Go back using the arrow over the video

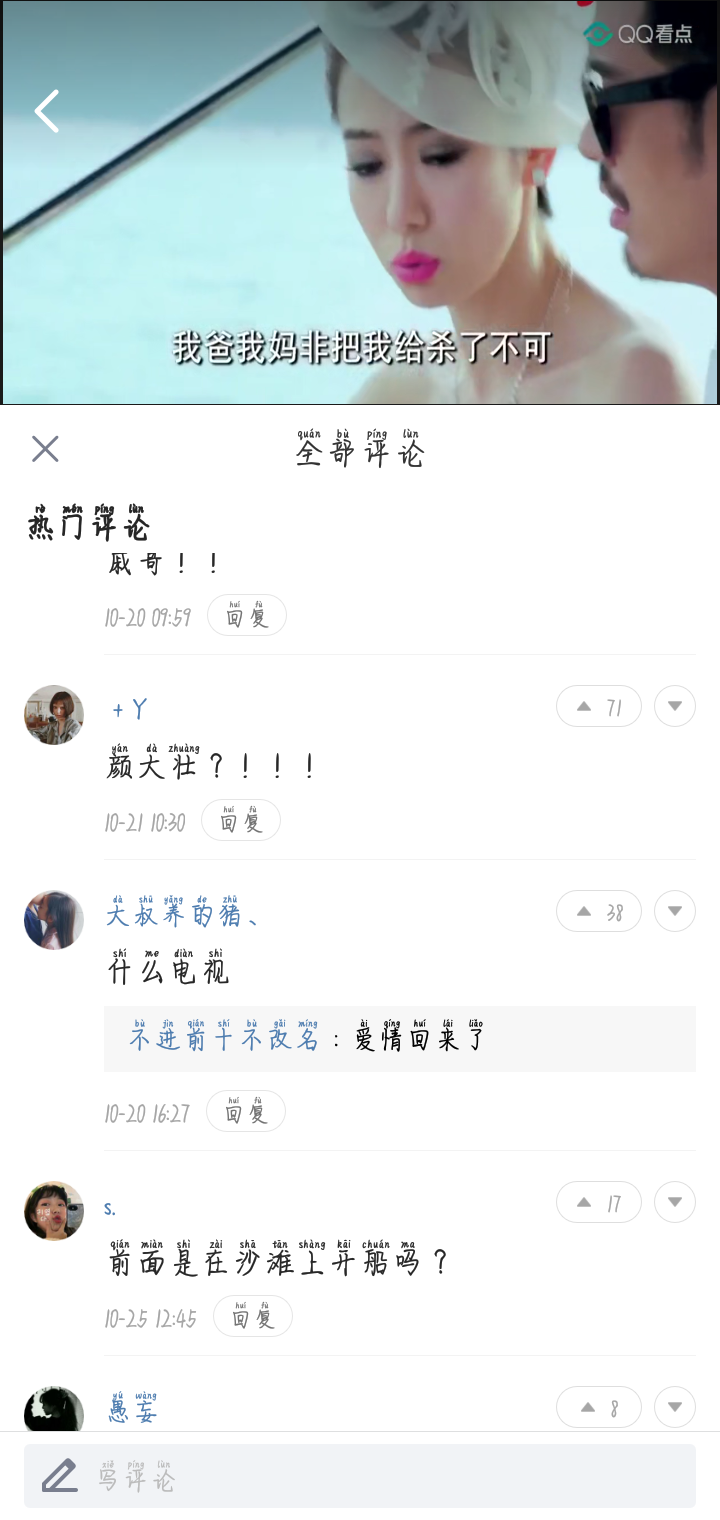pyautogui.click(x=46, y=111)
